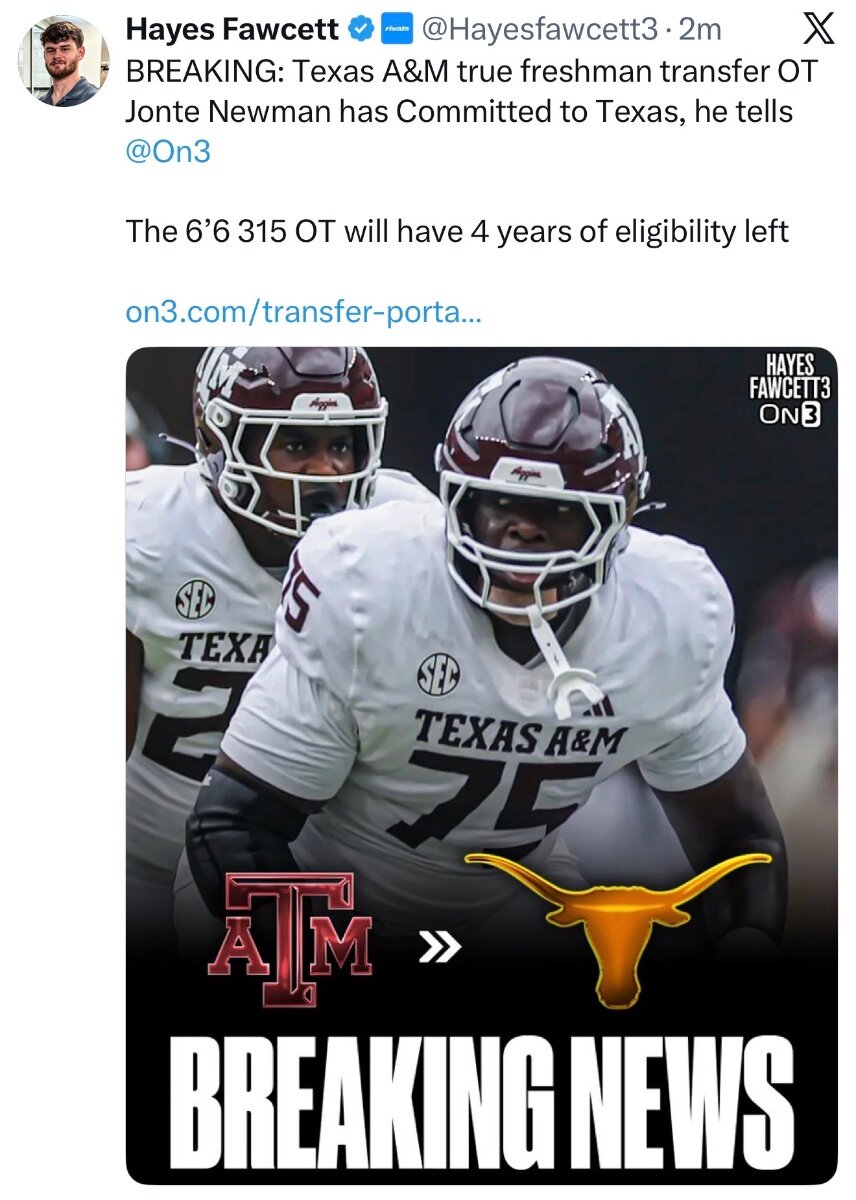Expand the Breaking News post image

[x=481, y=765]
